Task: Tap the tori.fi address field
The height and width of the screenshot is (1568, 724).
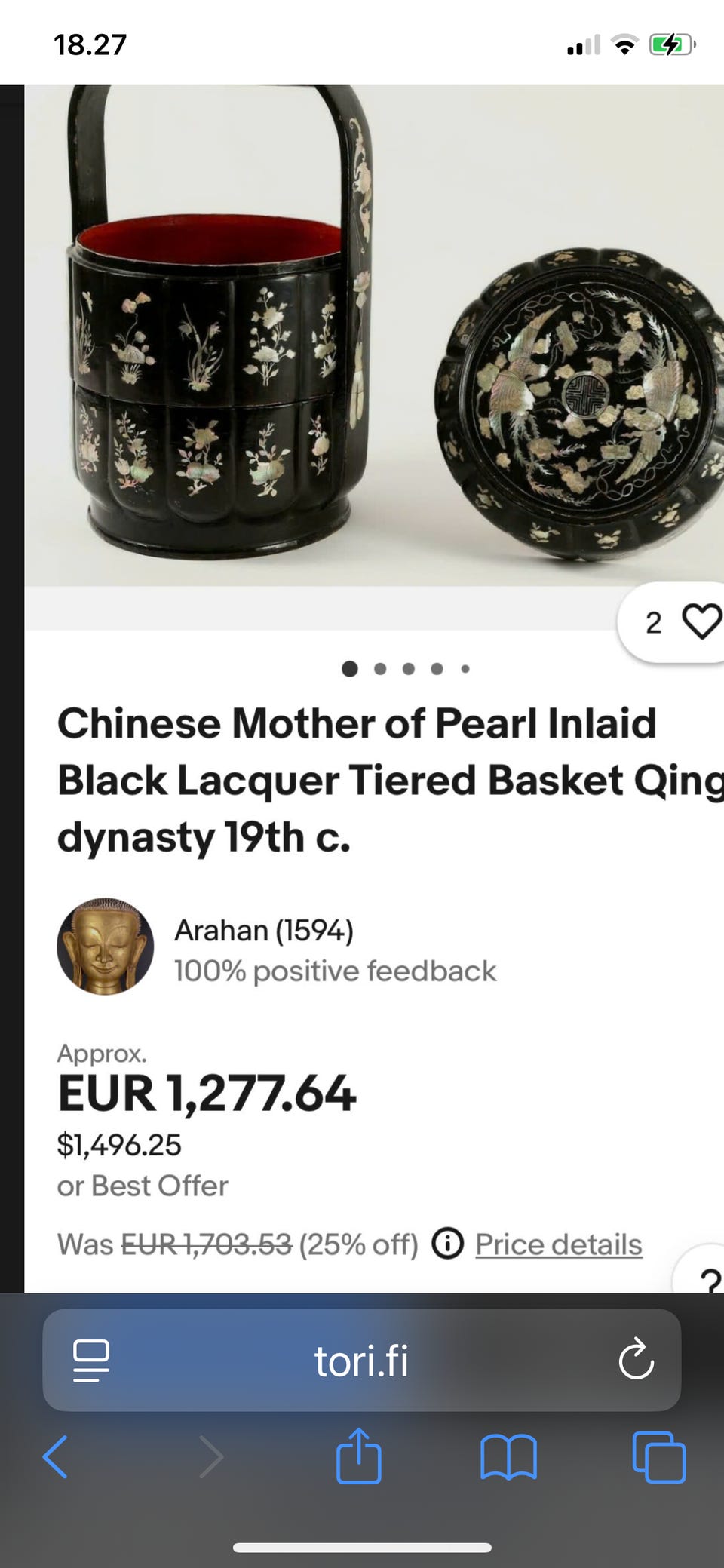Action: pos(361,1361)
